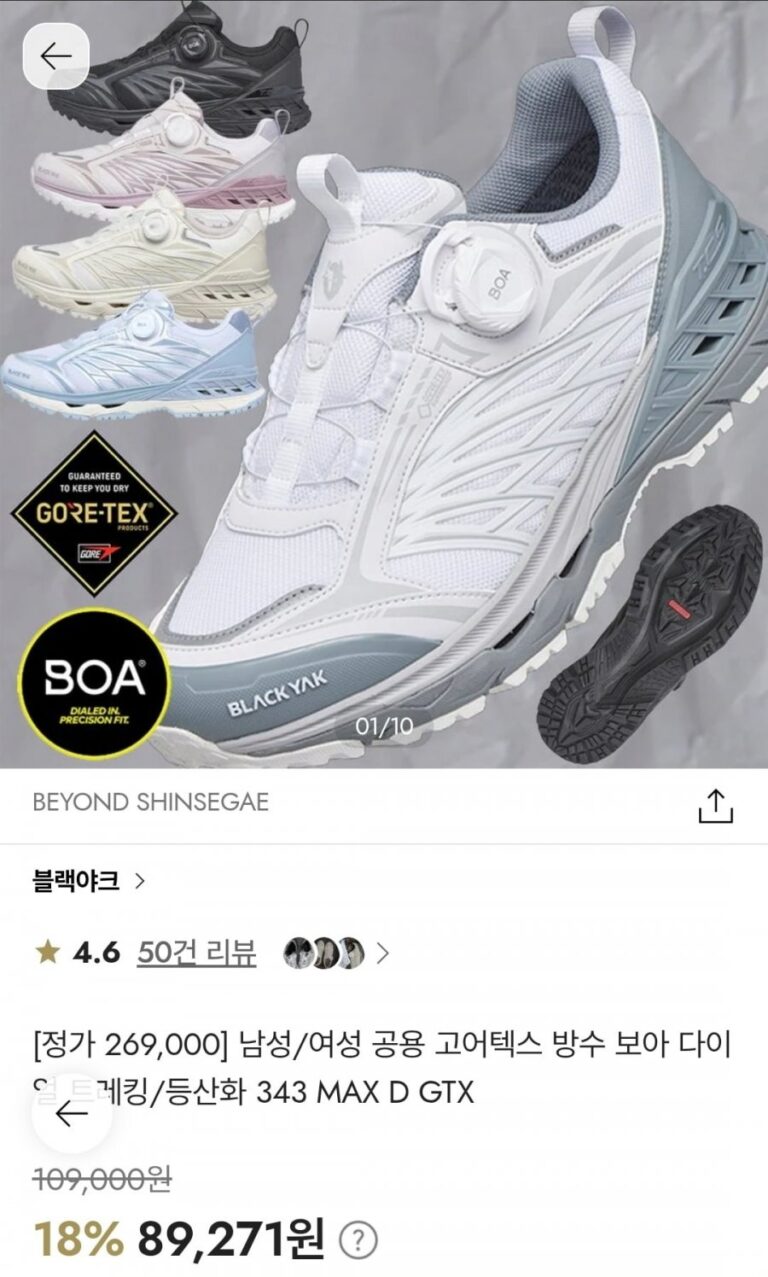Open the 블랙야크 brand page
Viewport: 768px width, 1277px height.
coord(89,881)
